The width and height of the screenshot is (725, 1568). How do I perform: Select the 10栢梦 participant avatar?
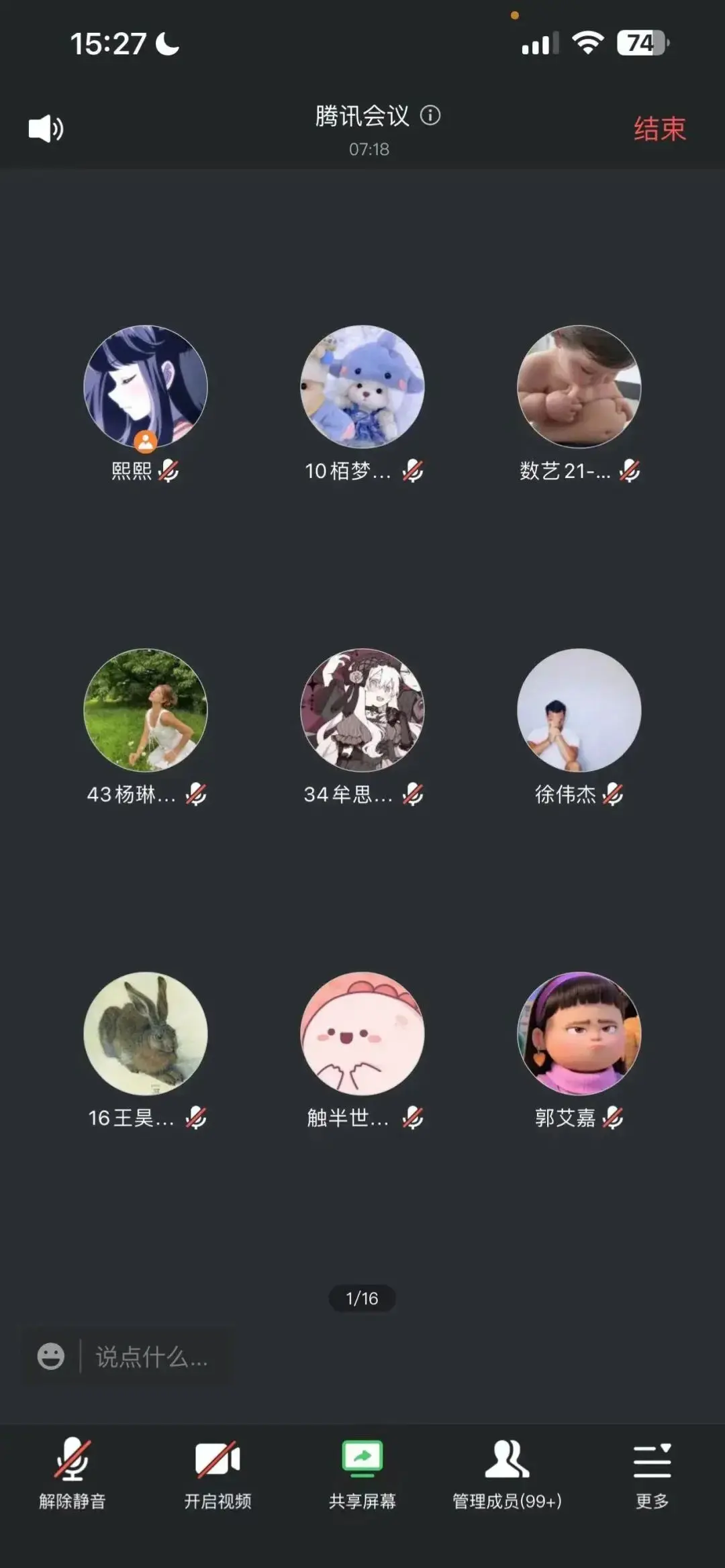362,387
